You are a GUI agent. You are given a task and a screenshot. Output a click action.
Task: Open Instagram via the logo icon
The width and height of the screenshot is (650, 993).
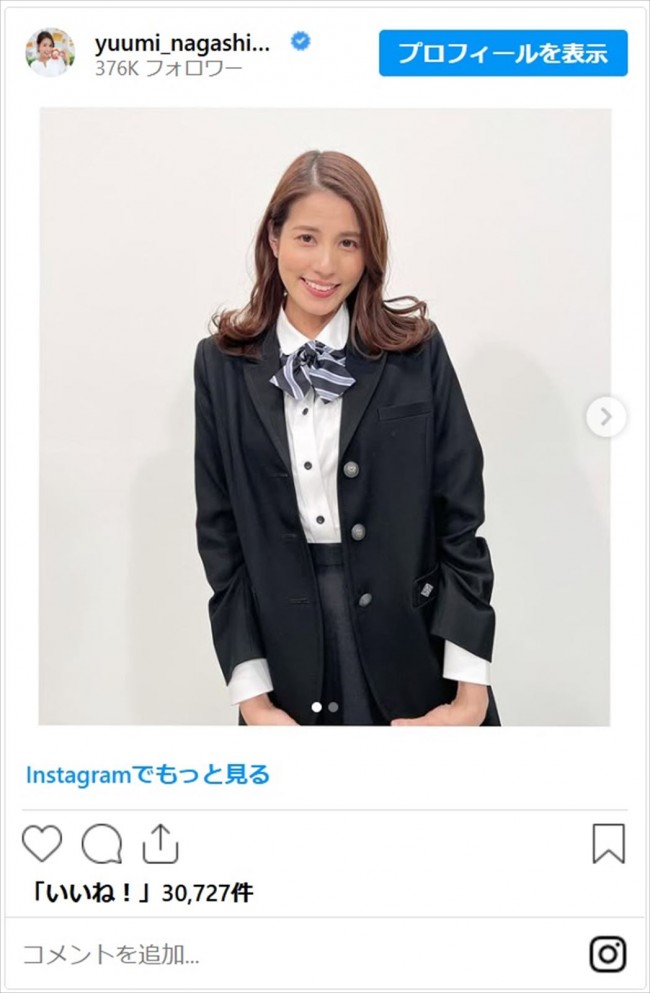[x=607, y=953]
